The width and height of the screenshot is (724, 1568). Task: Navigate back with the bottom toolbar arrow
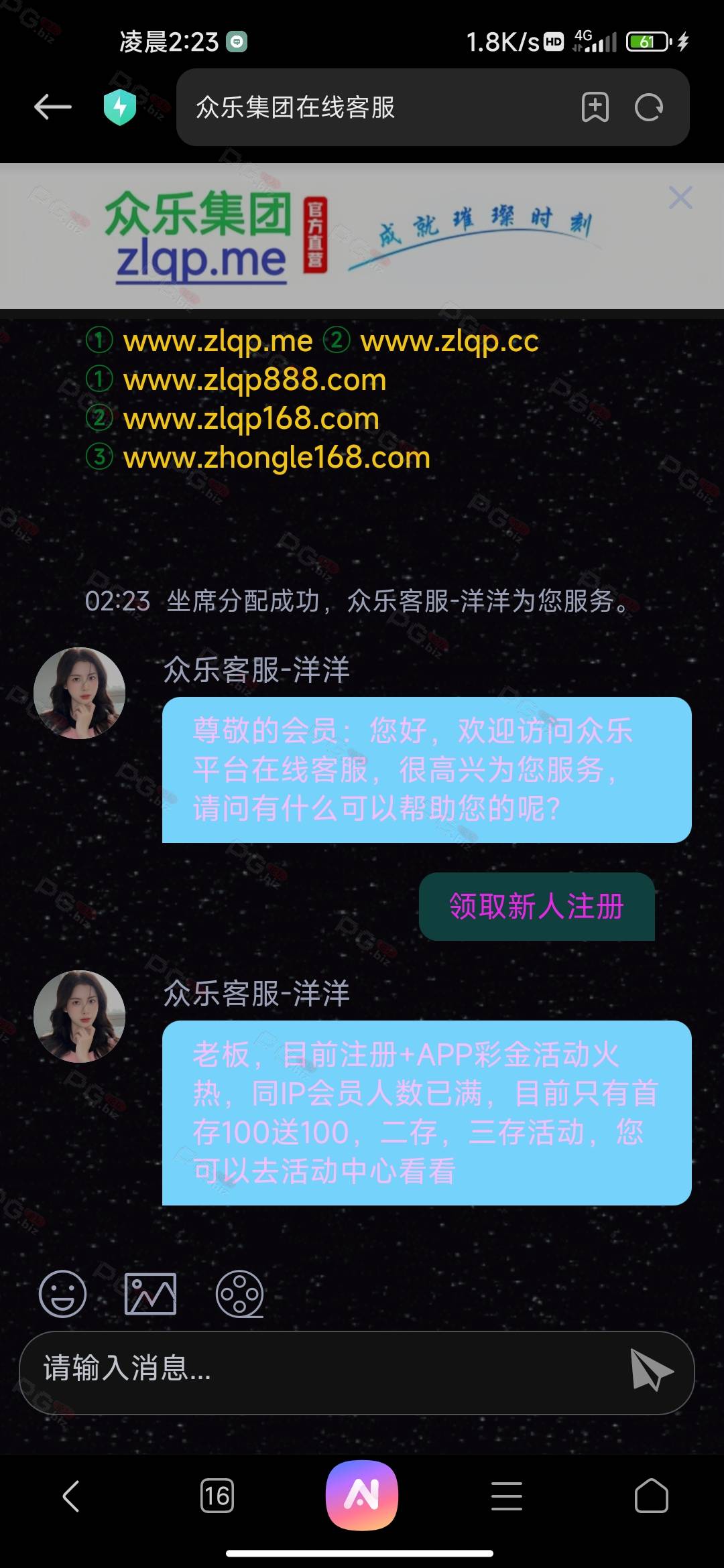[x=71, y=1496]
